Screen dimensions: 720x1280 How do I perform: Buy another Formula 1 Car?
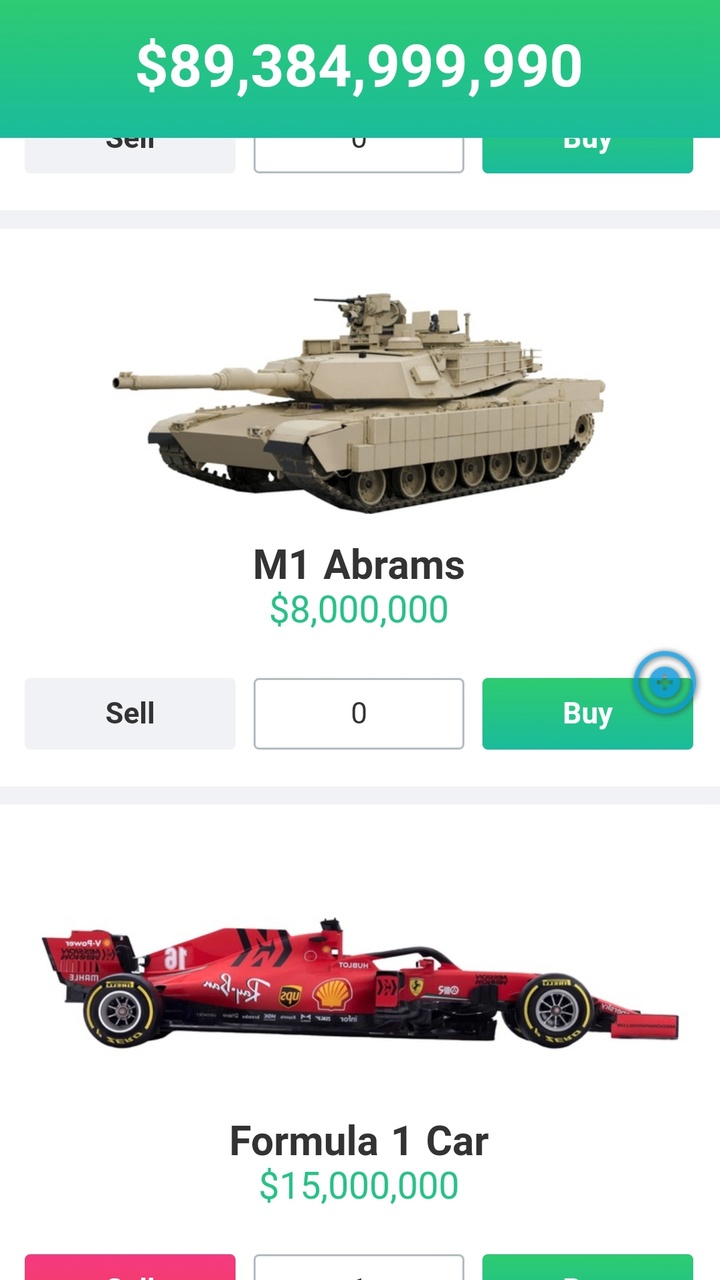[587, 1268]
